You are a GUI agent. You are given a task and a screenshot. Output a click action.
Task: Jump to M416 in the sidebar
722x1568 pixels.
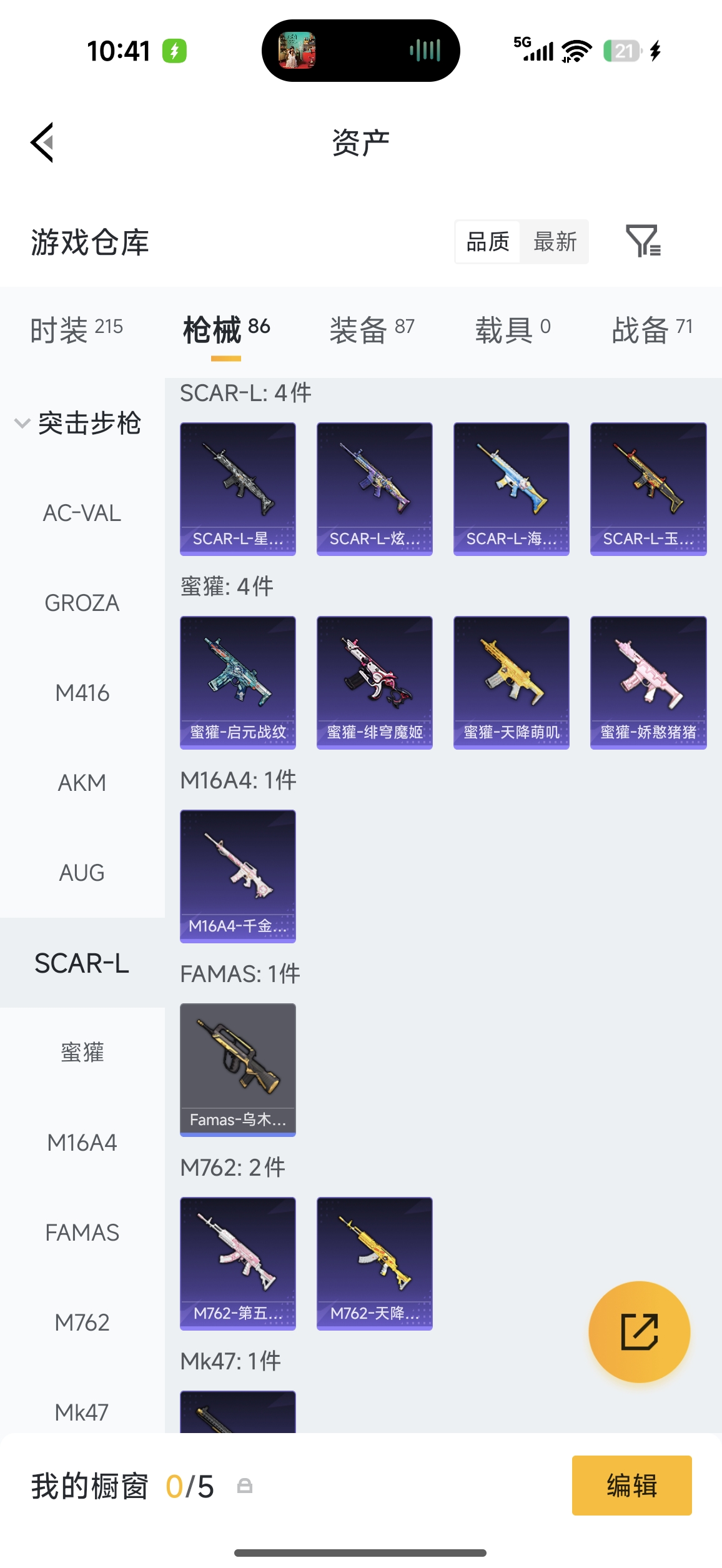pos(82,693)
